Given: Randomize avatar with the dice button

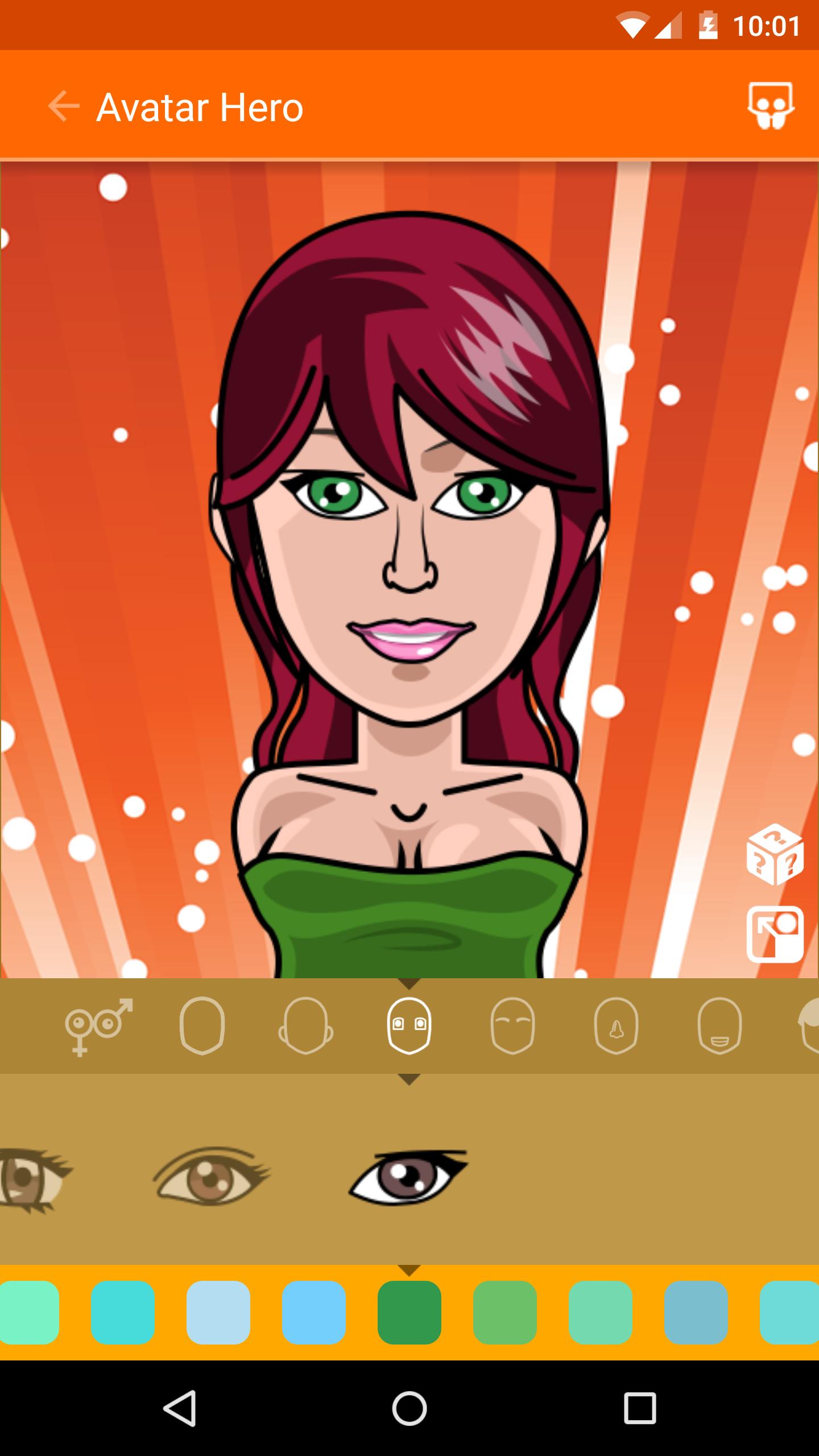Looking at the screenshot, I should pyautogui.click(x=775, y=855).
